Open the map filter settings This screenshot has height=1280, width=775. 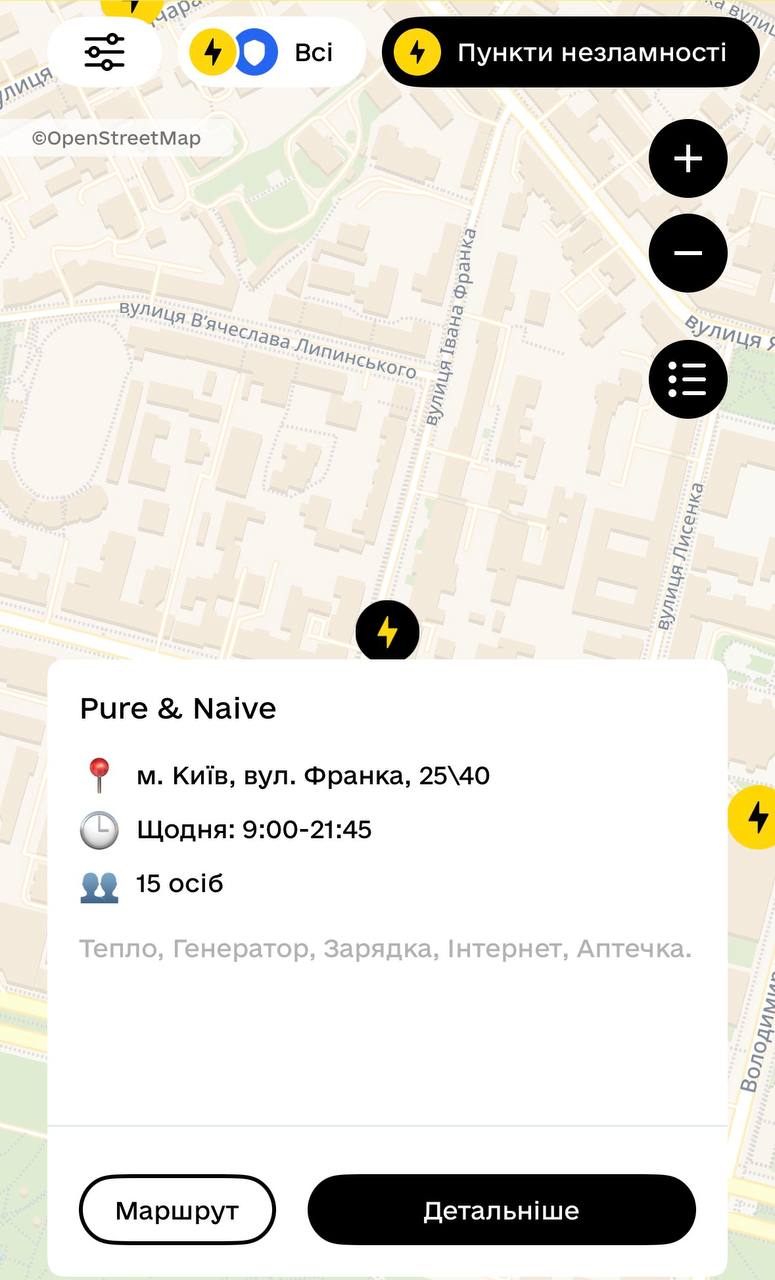[x=104, y=52]
